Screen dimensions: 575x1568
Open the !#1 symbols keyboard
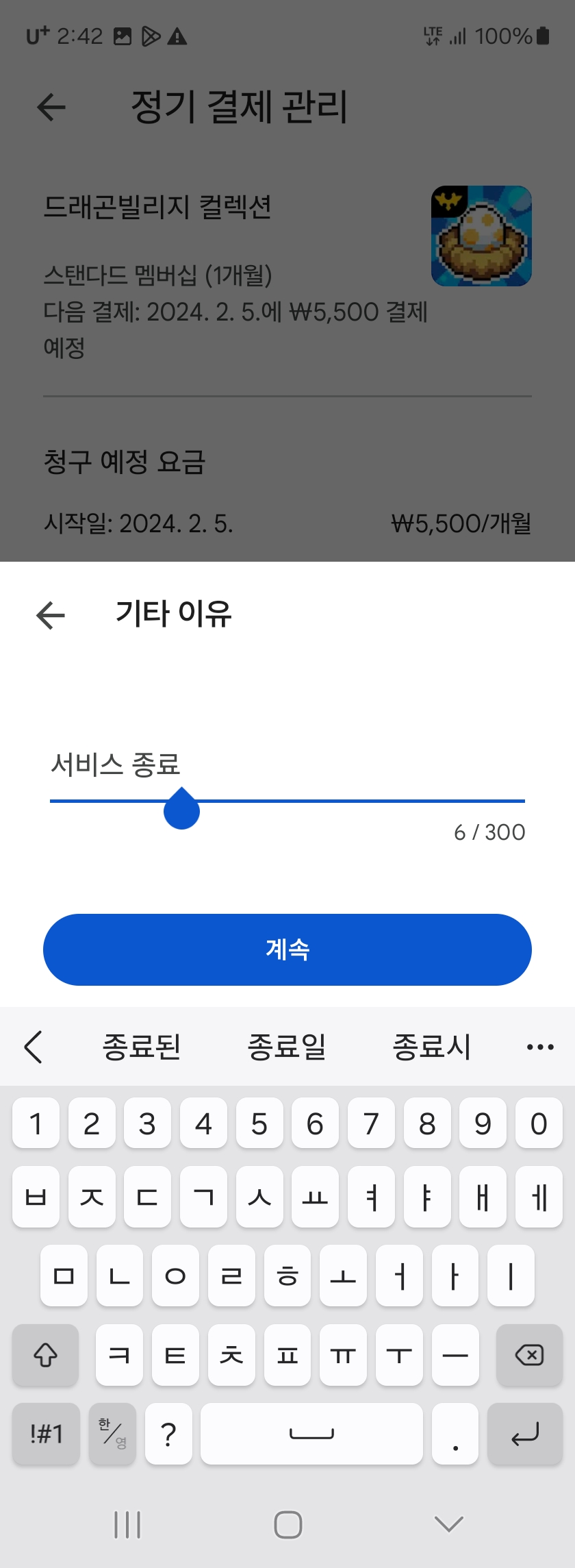(46, 1433)
